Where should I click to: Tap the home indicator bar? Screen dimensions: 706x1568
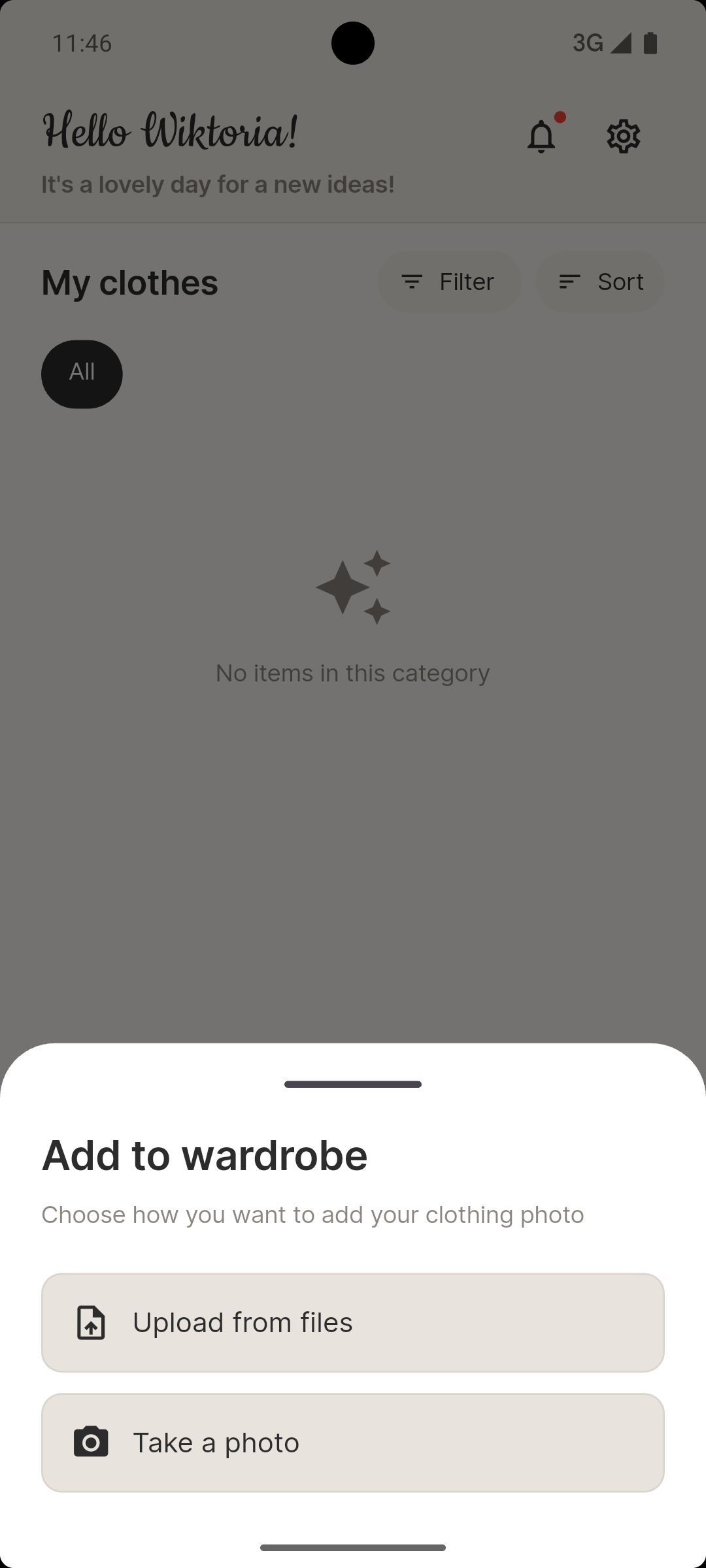click(x=352, y=1546)
